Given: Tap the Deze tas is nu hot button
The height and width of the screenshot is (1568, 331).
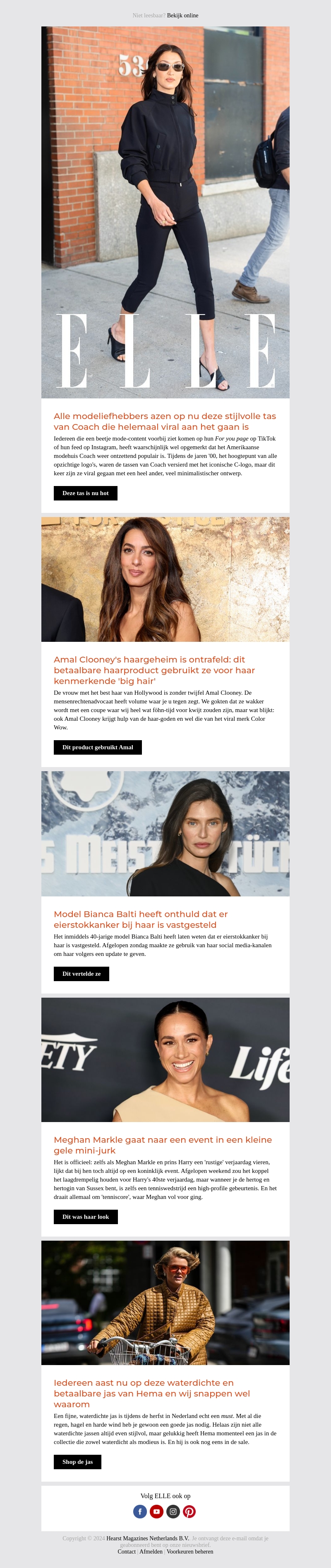Looking at the screenshot, I should (85, 493).
